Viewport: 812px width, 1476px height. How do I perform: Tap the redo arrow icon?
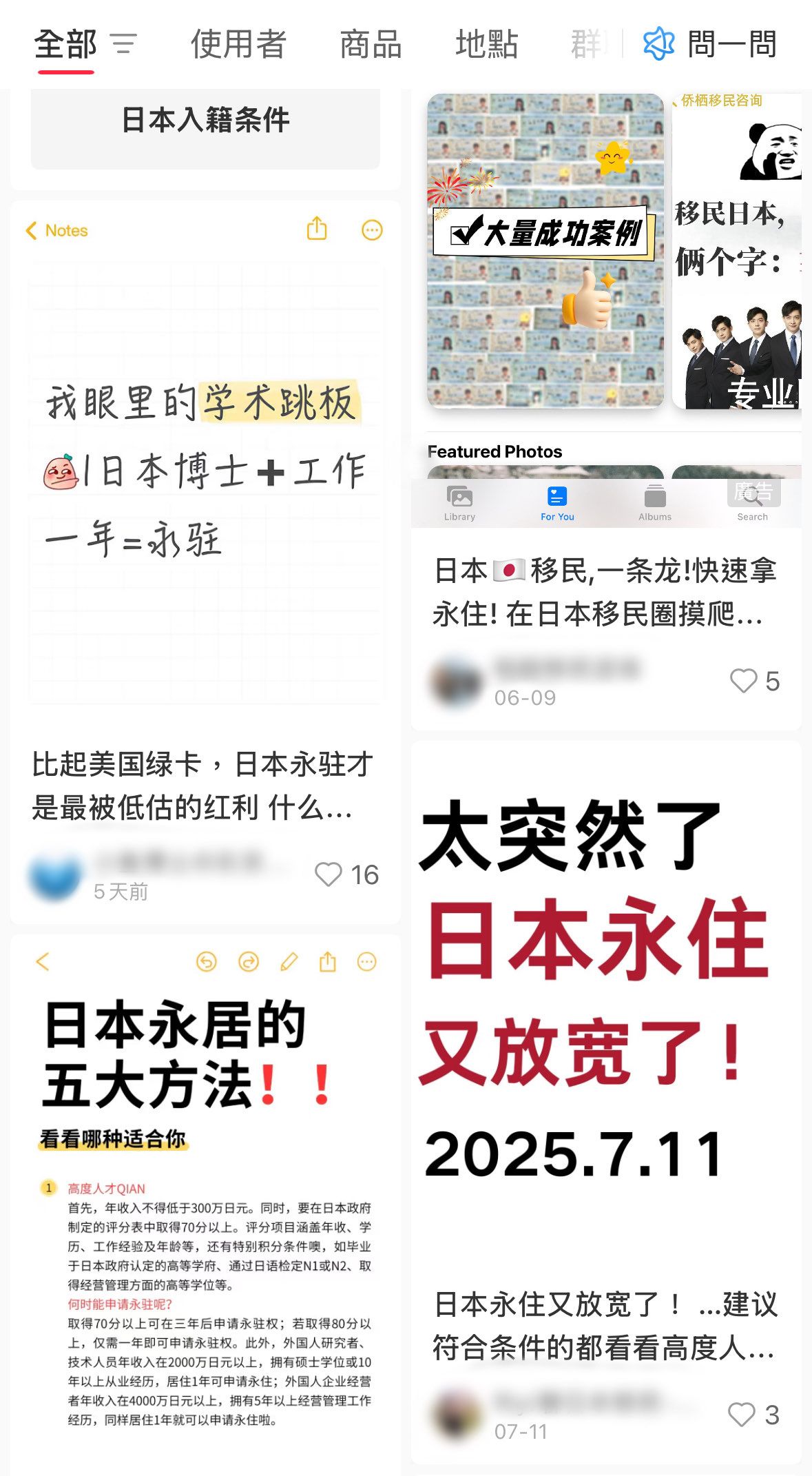click(x=249, y=961)
